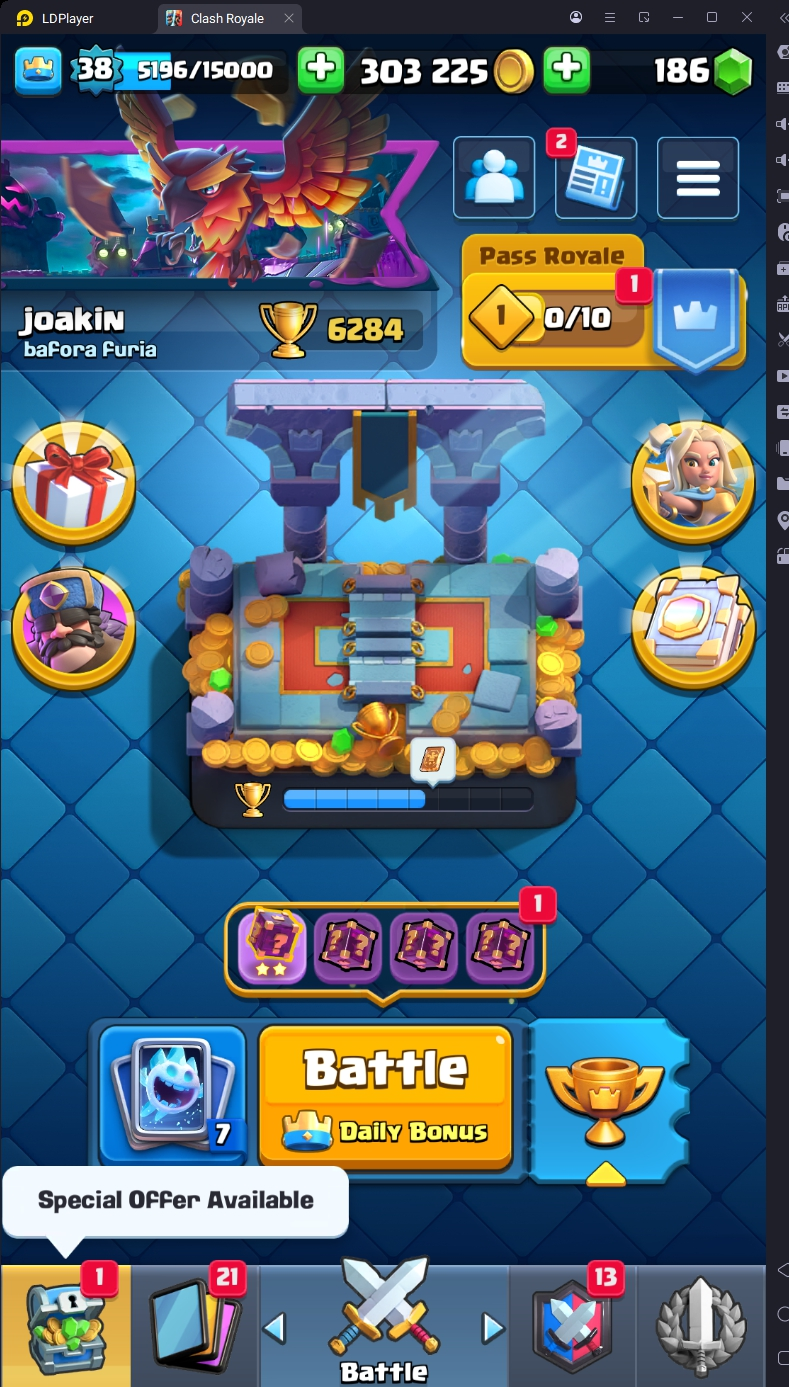Viewport: 789px width, 1387px height.
Task: Open the gift box reward
Action: coord(74,484)
